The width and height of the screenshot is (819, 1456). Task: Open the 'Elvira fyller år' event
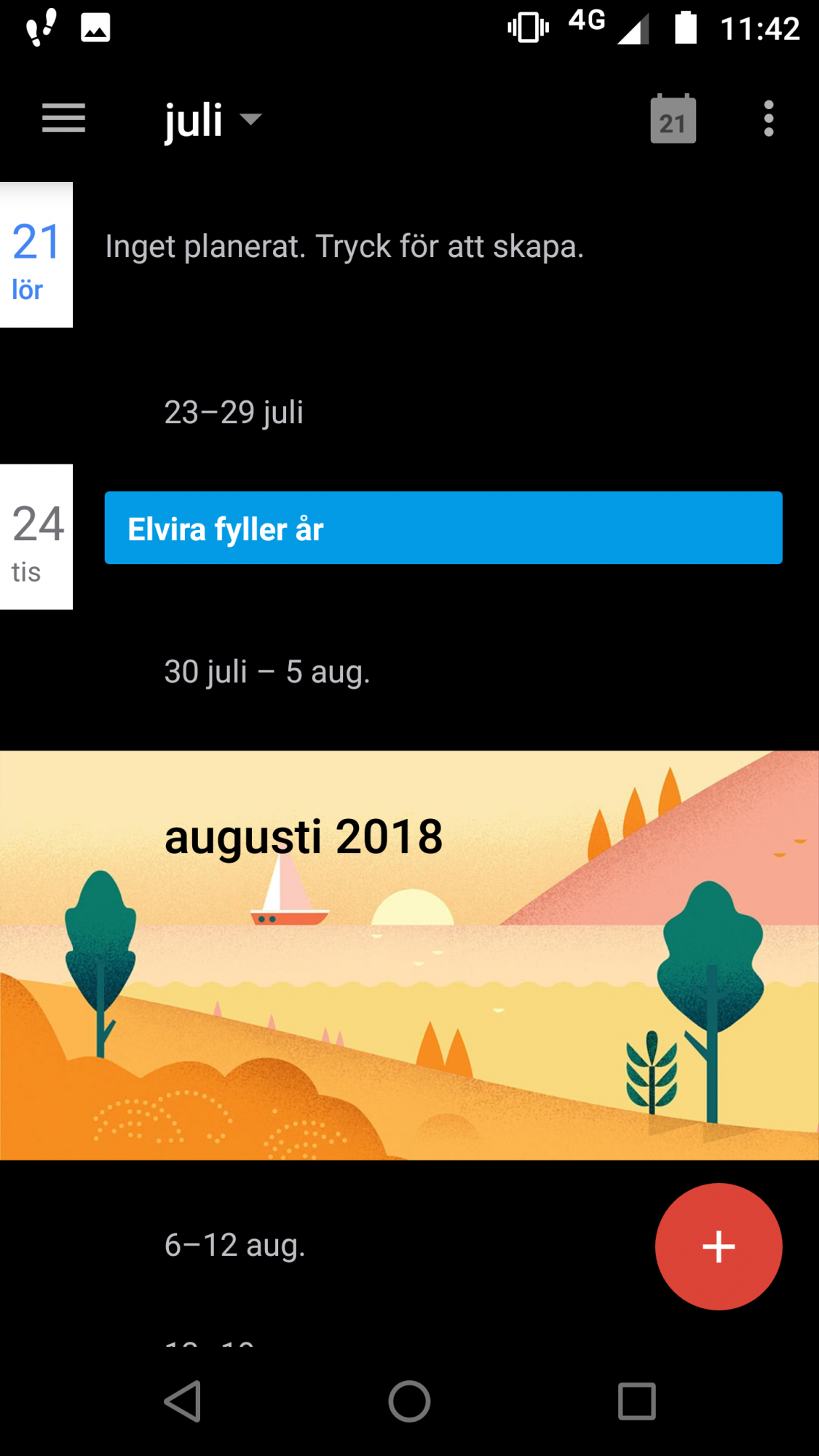point(443,528)
